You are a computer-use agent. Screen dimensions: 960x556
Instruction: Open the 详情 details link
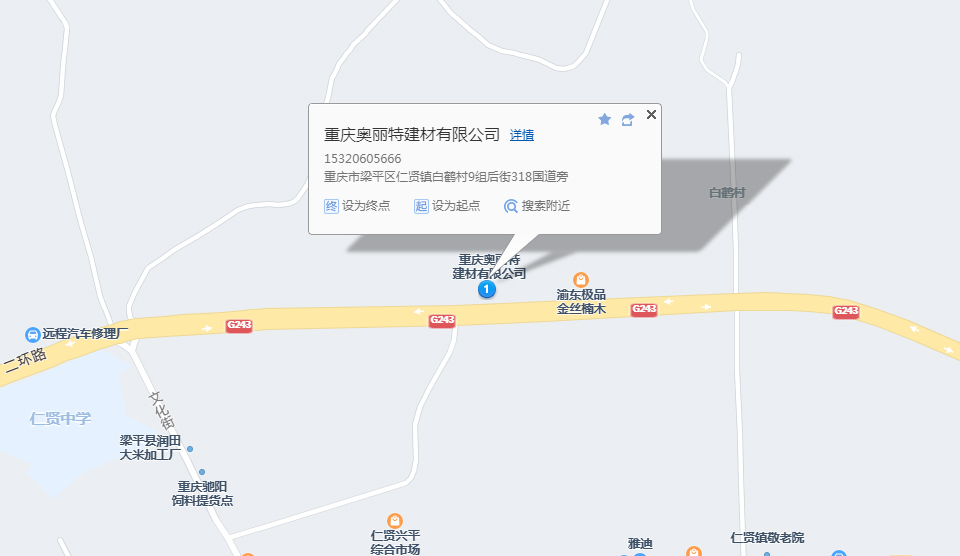point(521,135)
